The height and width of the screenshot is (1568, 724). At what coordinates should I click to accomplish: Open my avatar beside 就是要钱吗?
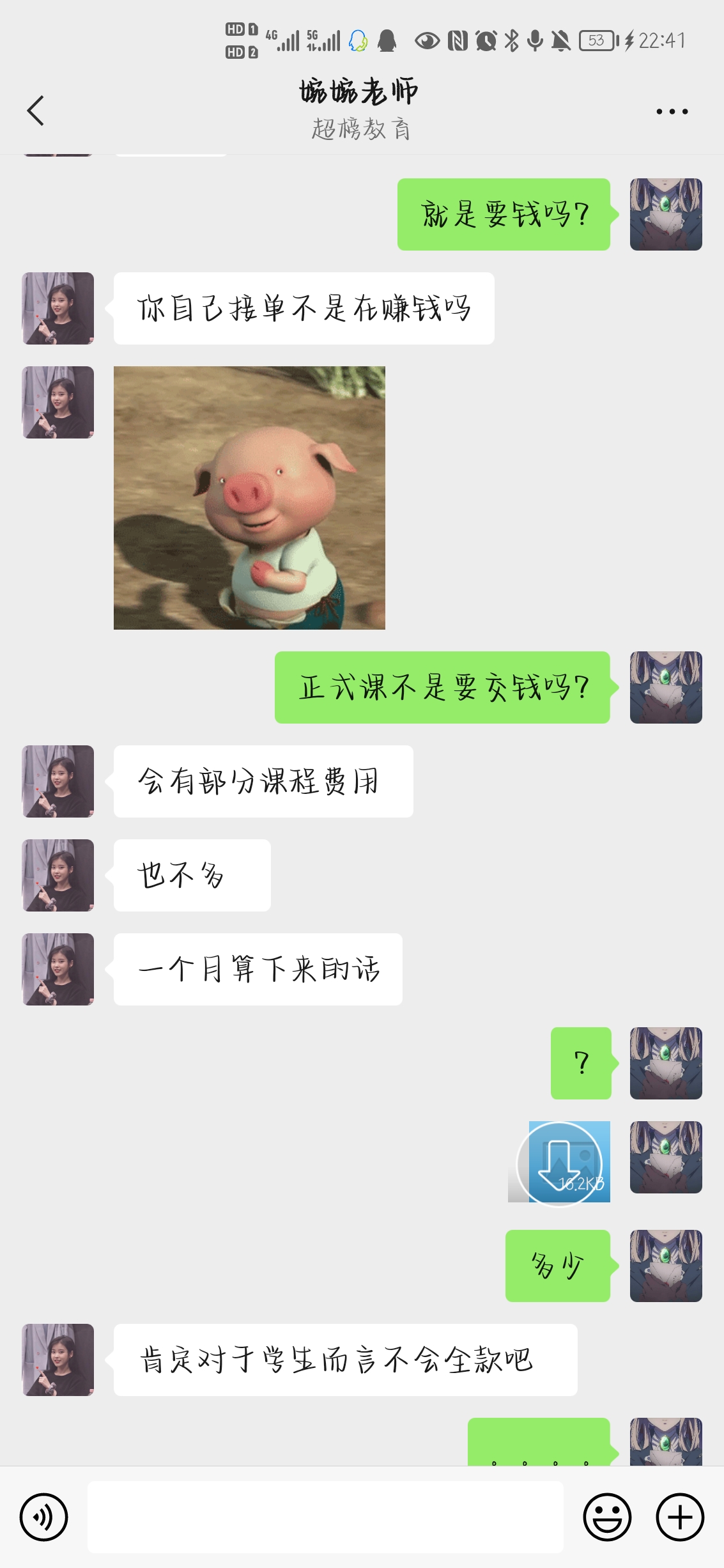point(666,214)
